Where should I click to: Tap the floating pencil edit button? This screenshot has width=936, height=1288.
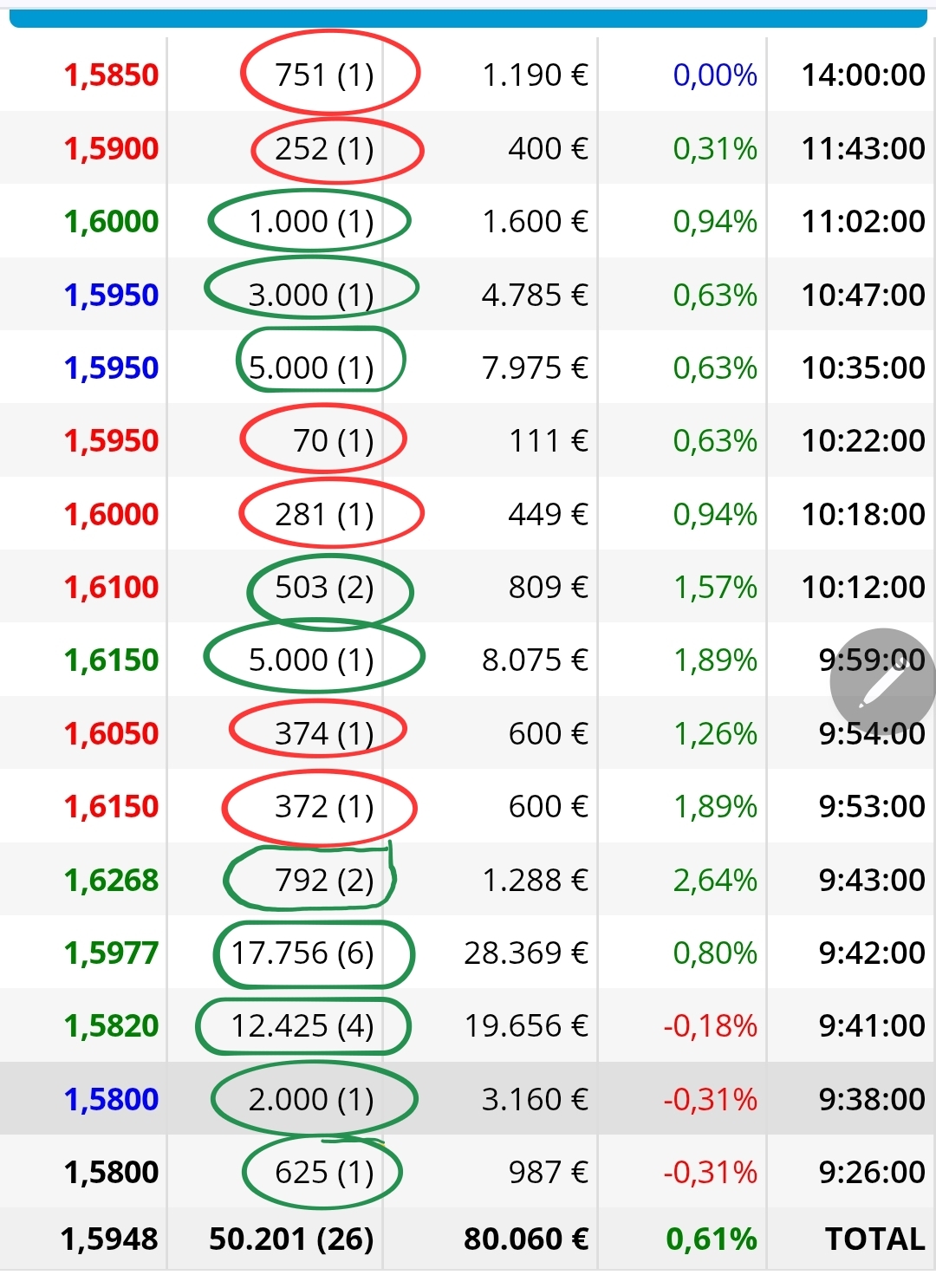pyautogui.click(x=882, y=683)
